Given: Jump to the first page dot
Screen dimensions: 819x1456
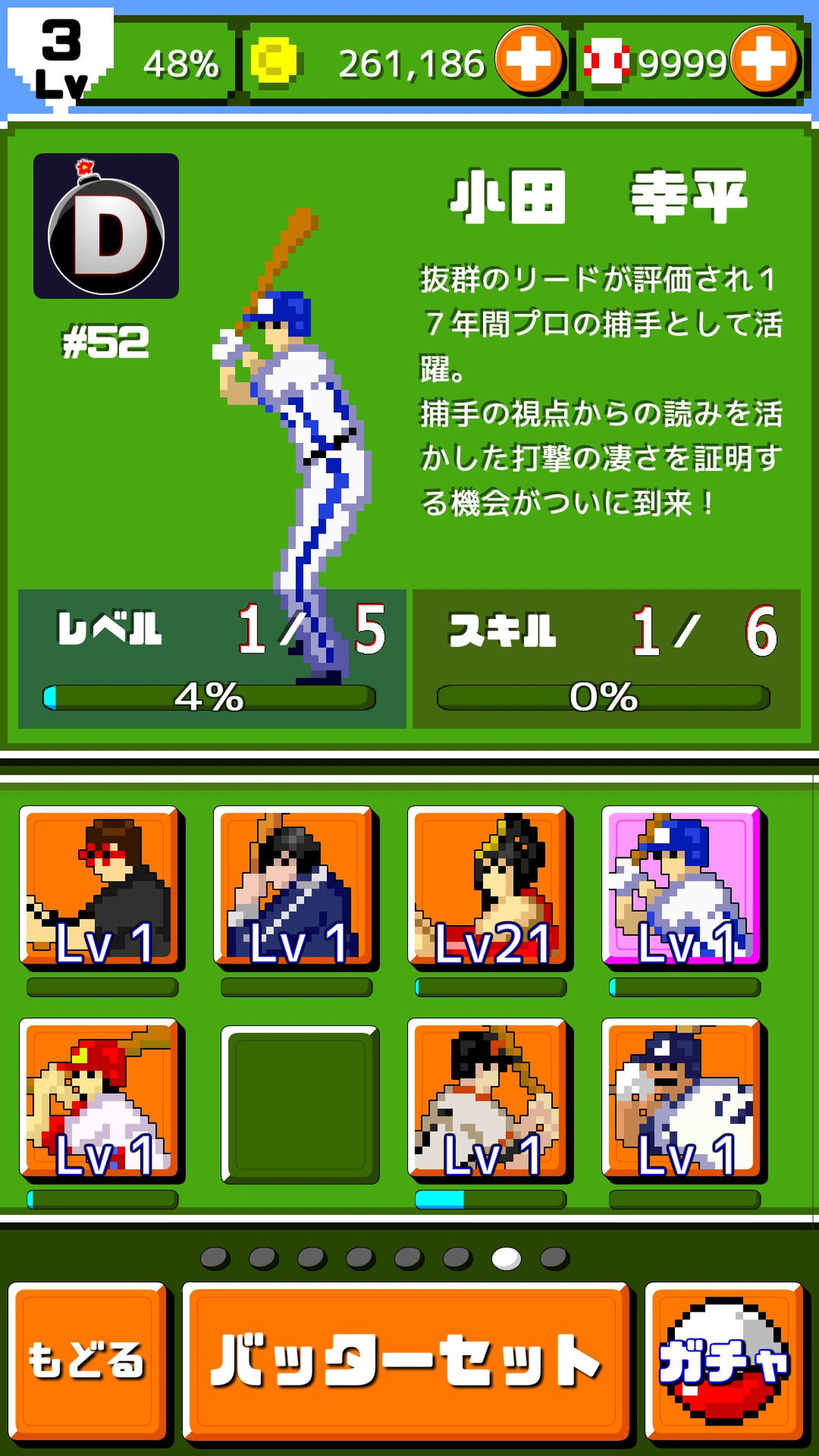Looking at the screenshot, I should point(215,1258).
